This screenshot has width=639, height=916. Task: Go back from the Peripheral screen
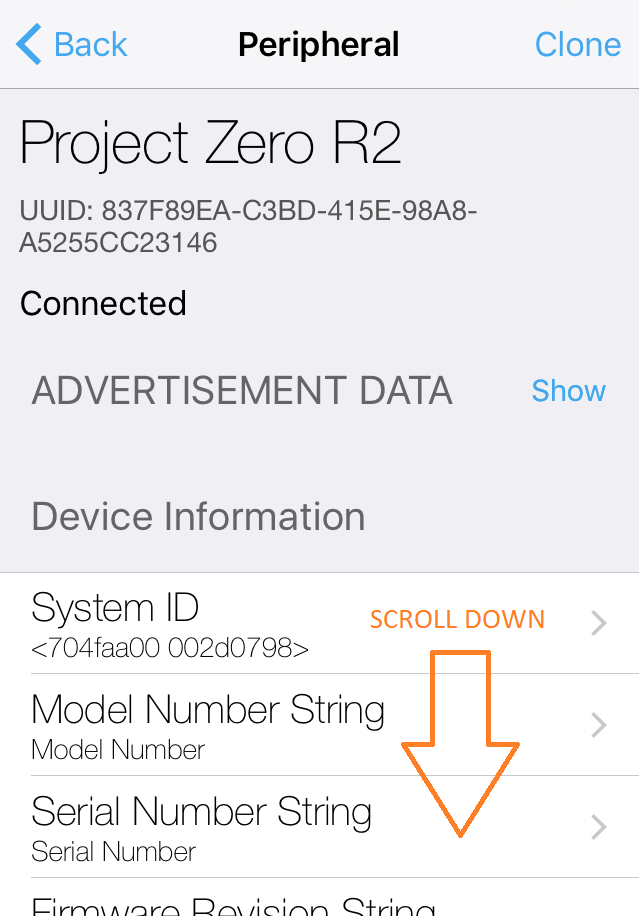tap(72, 45)
